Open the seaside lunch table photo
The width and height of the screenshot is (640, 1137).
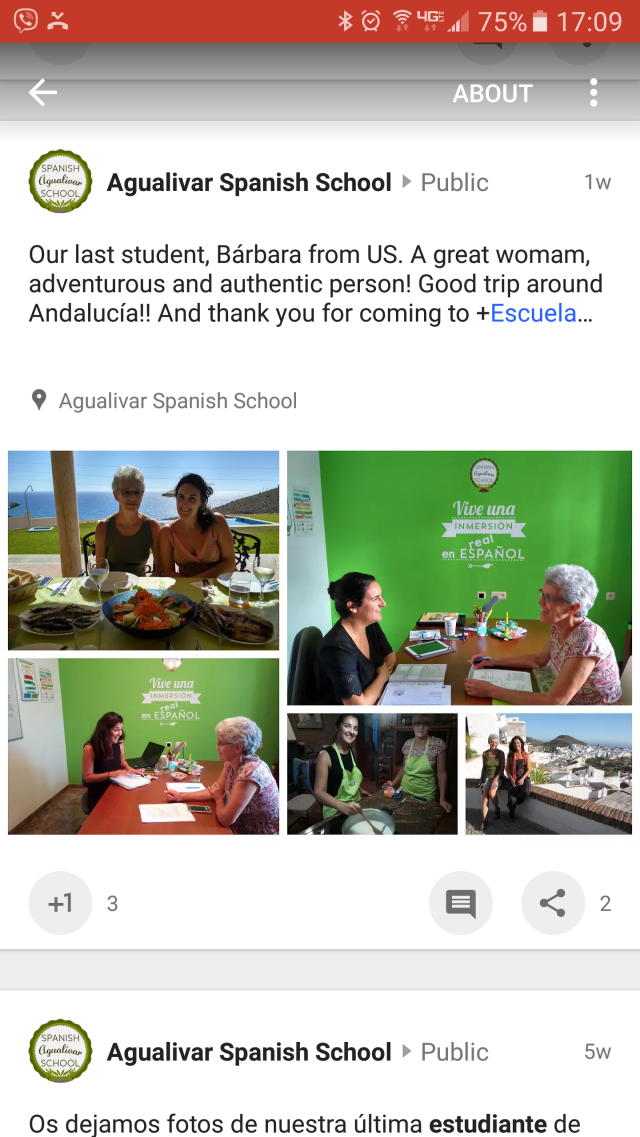pos(143,550)
